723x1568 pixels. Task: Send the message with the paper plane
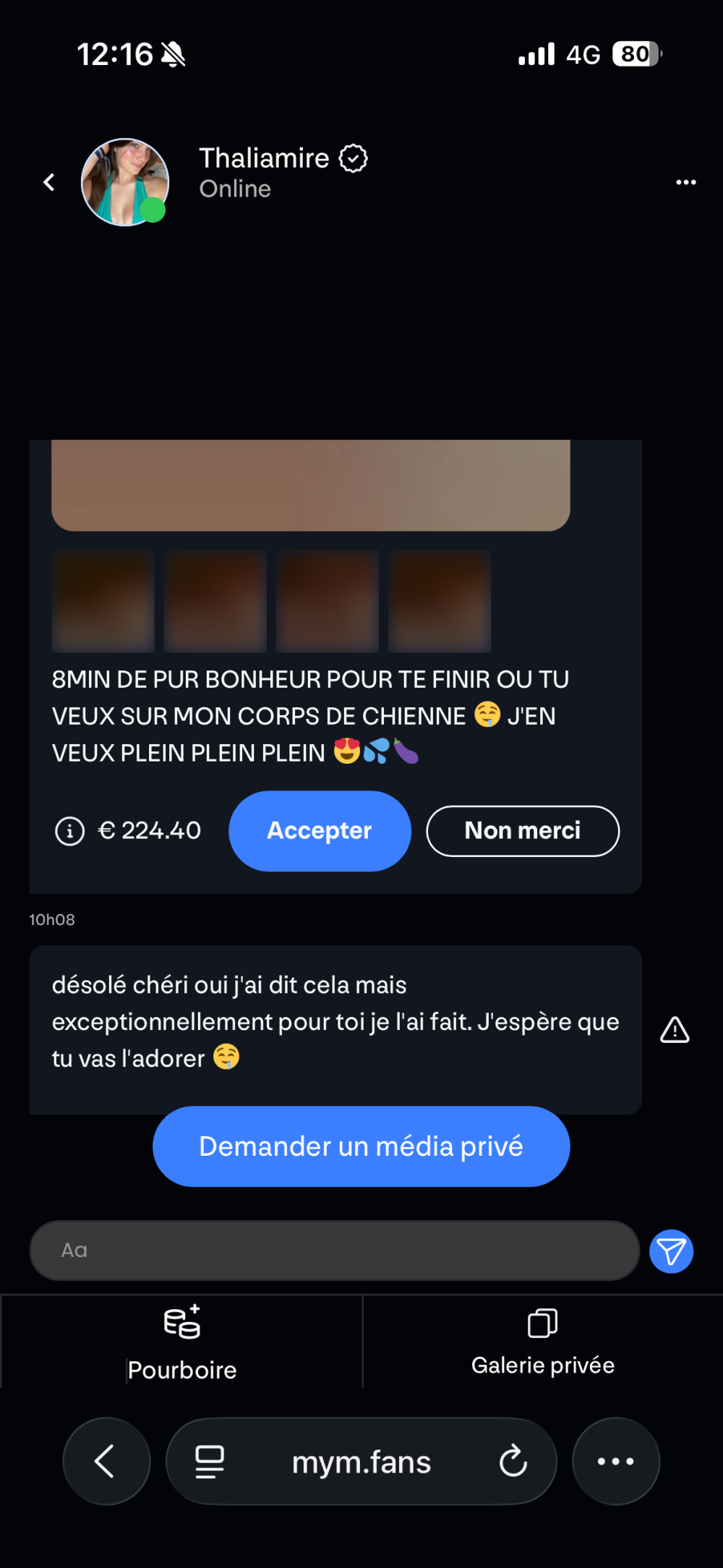pyautogui.click(x=671, y=1251)
